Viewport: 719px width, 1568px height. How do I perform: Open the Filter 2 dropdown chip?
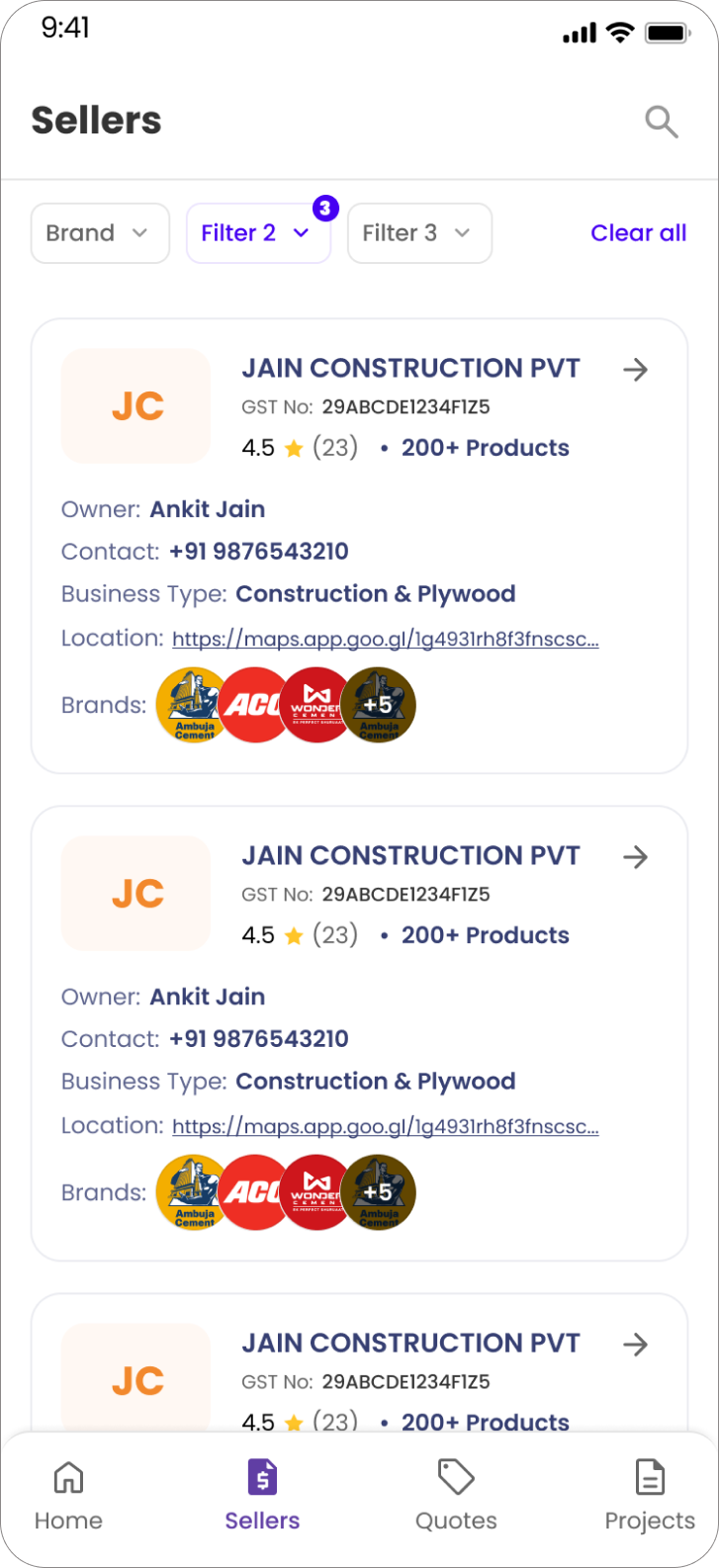[x=258, y=233]
